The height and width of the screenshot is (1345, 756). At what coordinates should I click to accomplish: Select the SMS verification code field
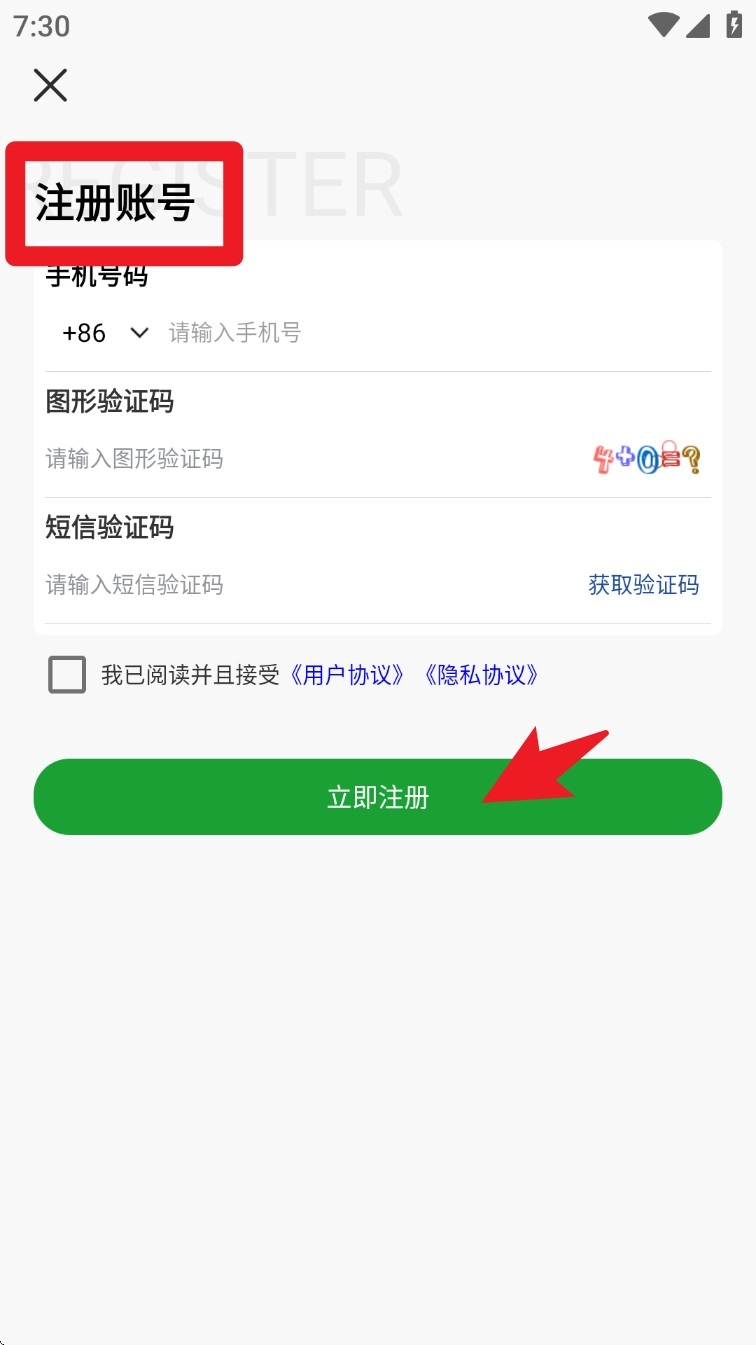point(300,585)
